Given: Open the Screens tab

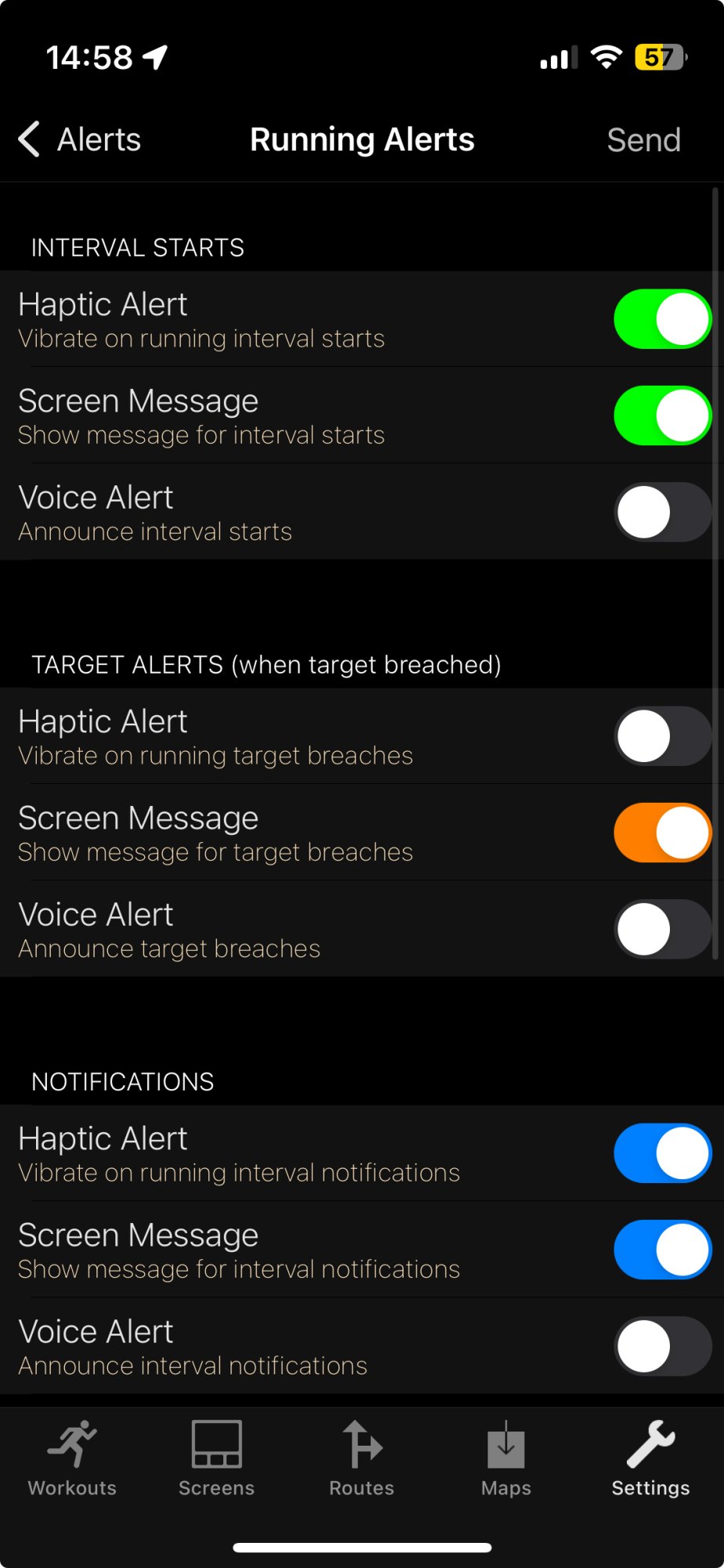Looking at the screenshot, I should click(x=217, y=1458).
